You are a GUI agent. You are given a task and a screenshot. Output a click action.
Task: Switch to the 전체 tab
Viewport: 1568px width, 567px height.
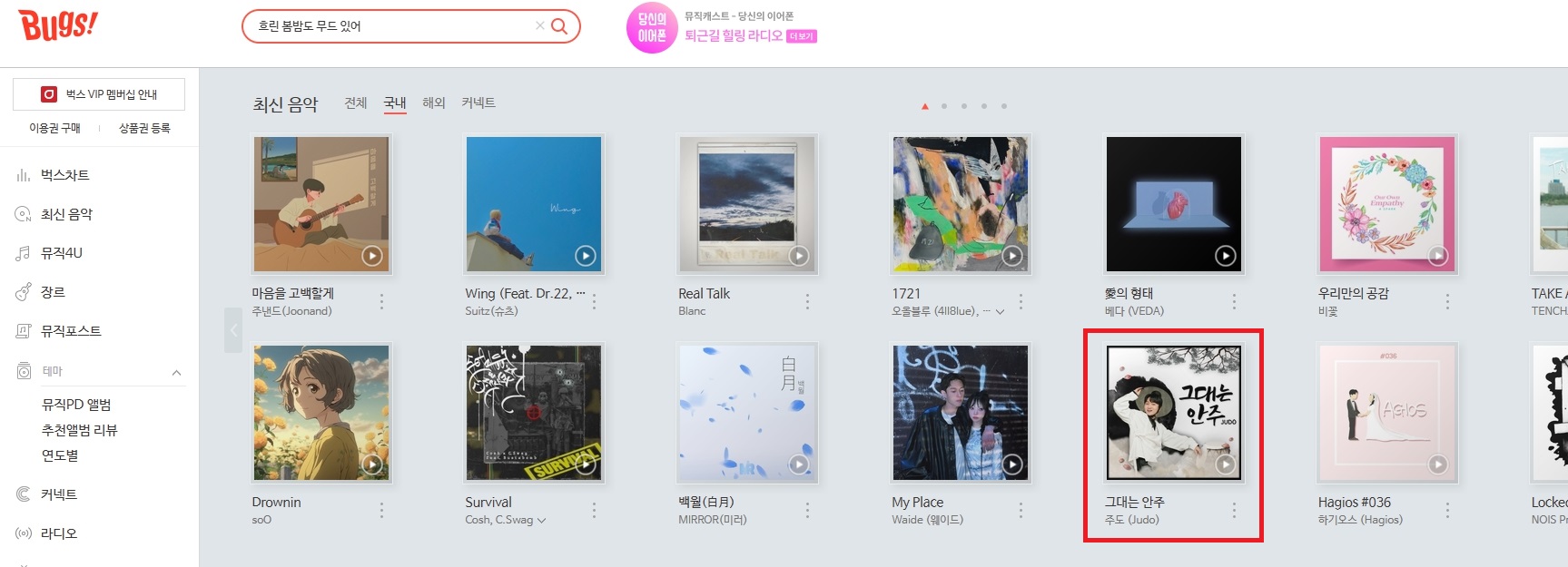pyautogui.click(x=356, y=103)
